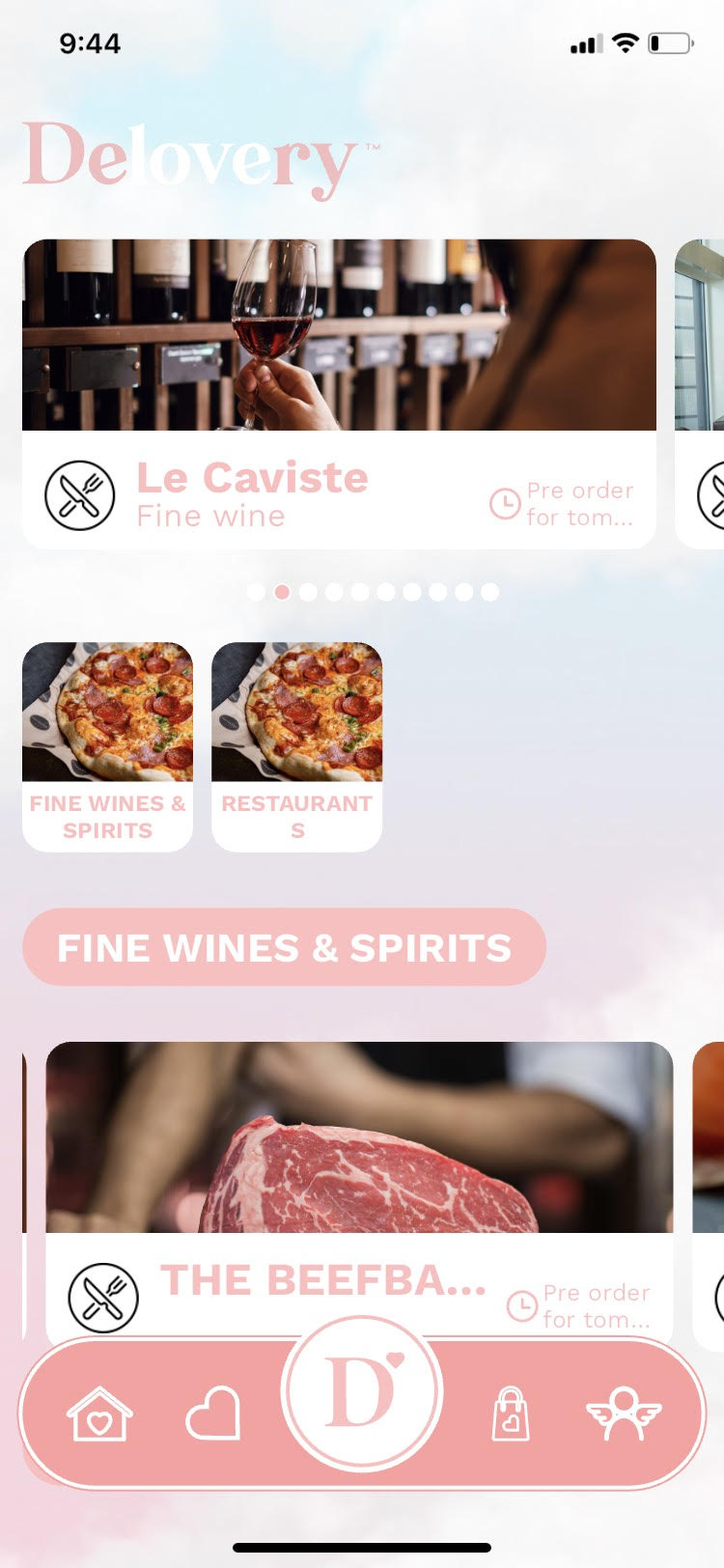Open favorites with the heart icon
The width and height of the screenshot is (724, 1568).
coord(213,1414)
